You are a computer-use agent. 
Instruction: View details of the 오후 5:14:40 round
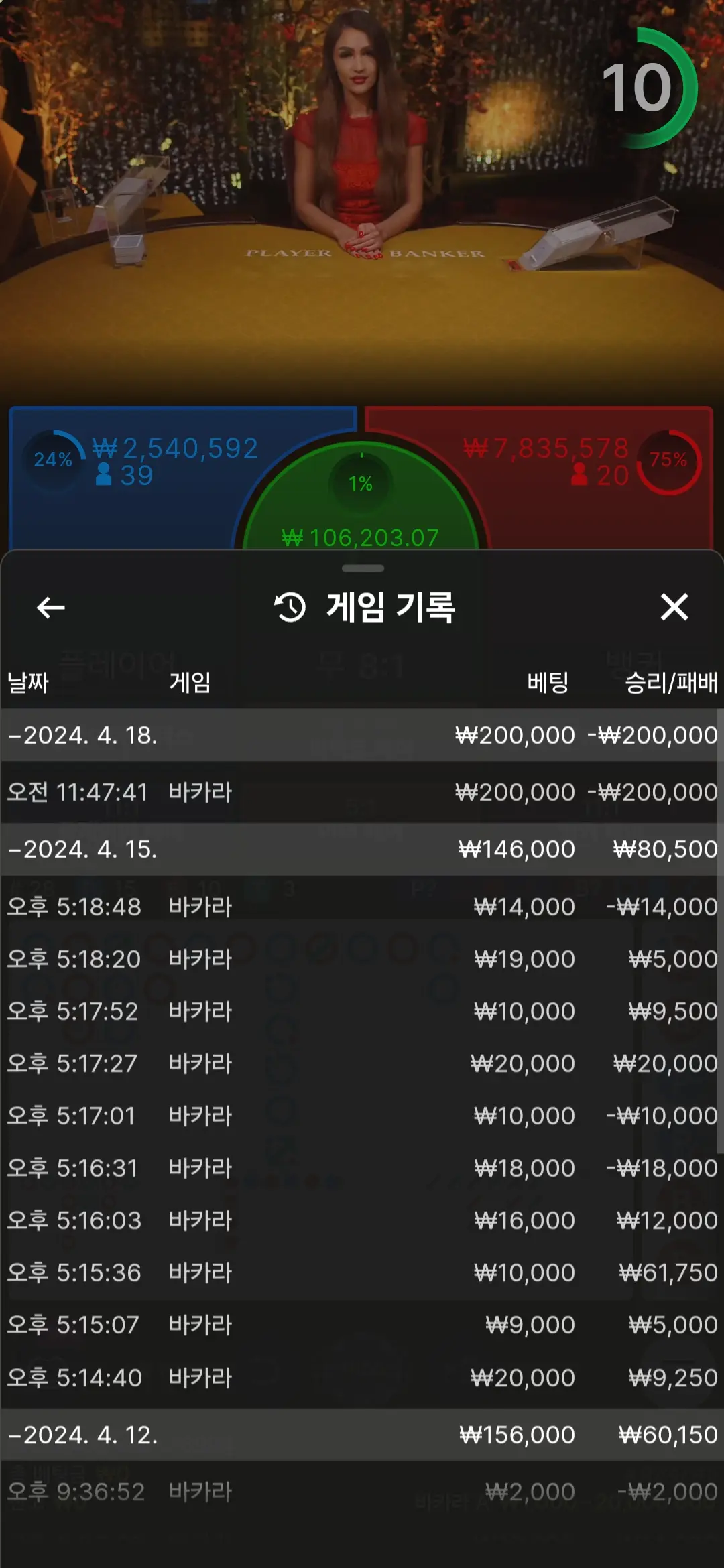tap(362, 1378)
